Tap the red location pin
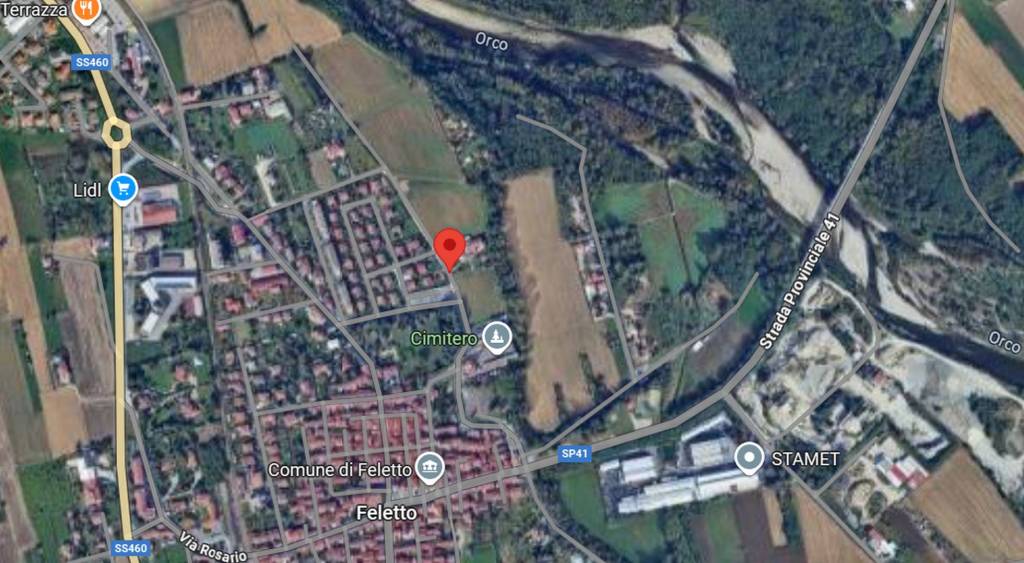 [x=450, y=246]
